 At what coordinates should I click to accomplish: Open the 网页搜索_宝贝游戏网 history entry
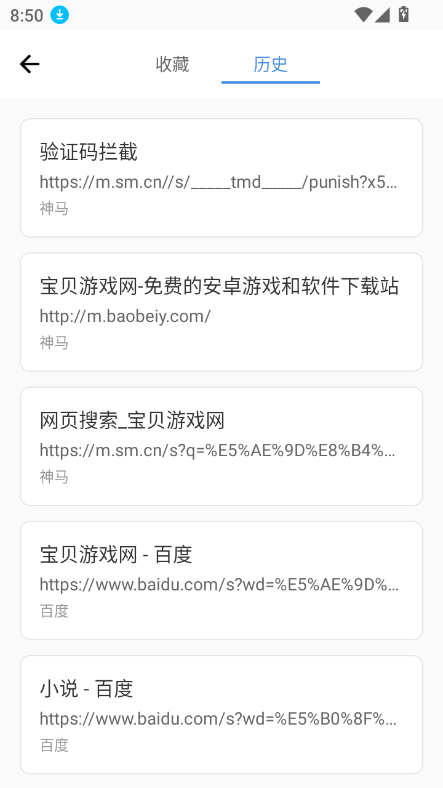pyautogui.click(x=222, y=446)
